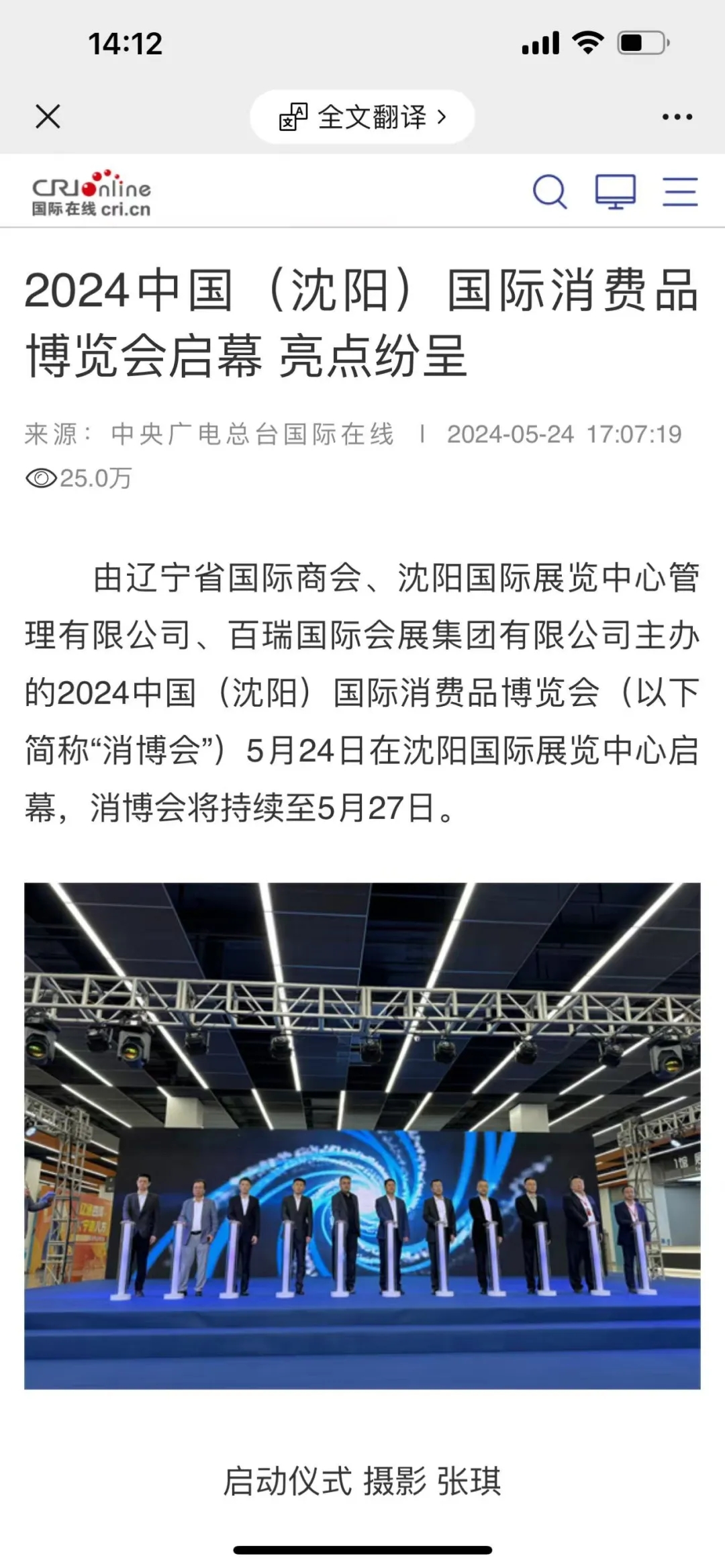Switch to desktop version via monitor icon

616,192
